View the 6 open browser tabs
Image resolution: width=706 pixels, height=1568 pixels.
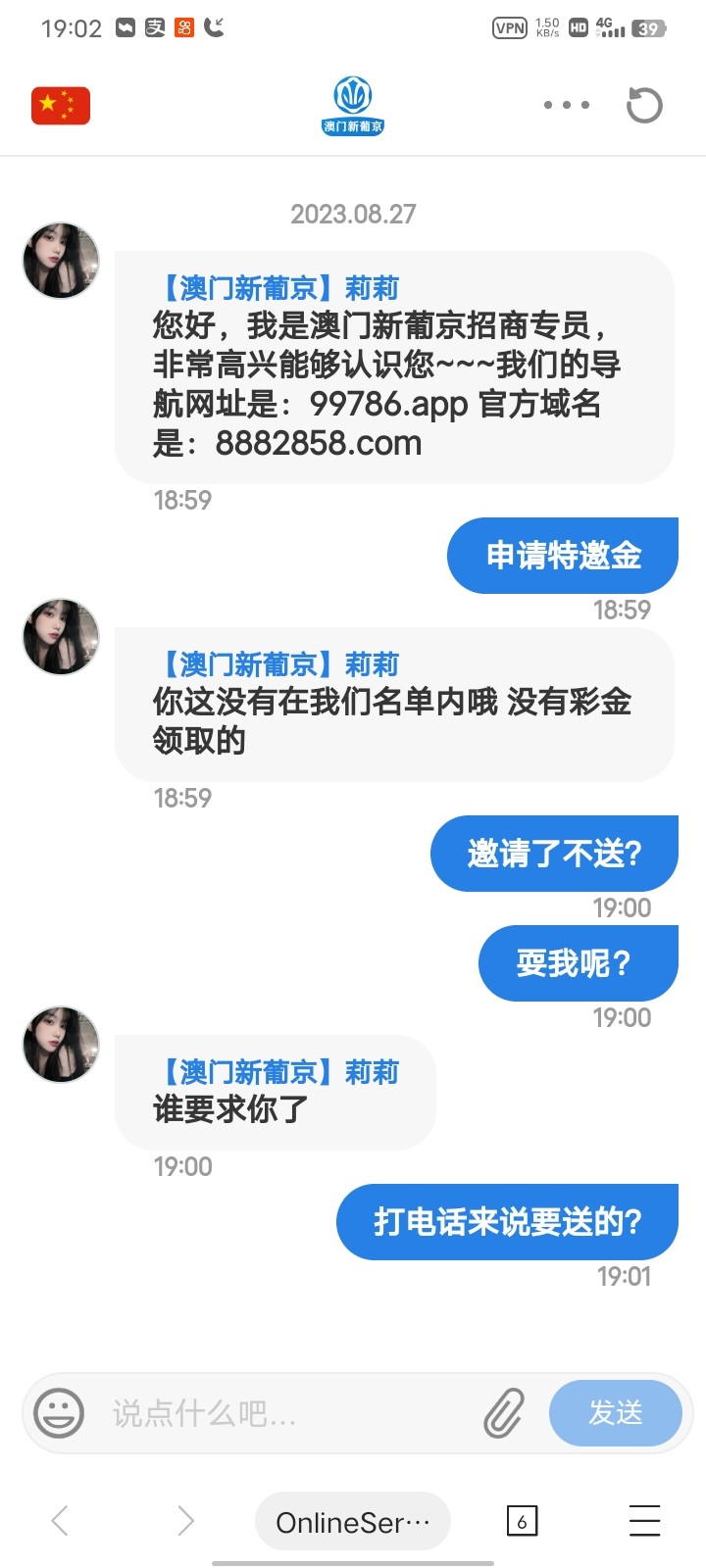(522, 1521)
